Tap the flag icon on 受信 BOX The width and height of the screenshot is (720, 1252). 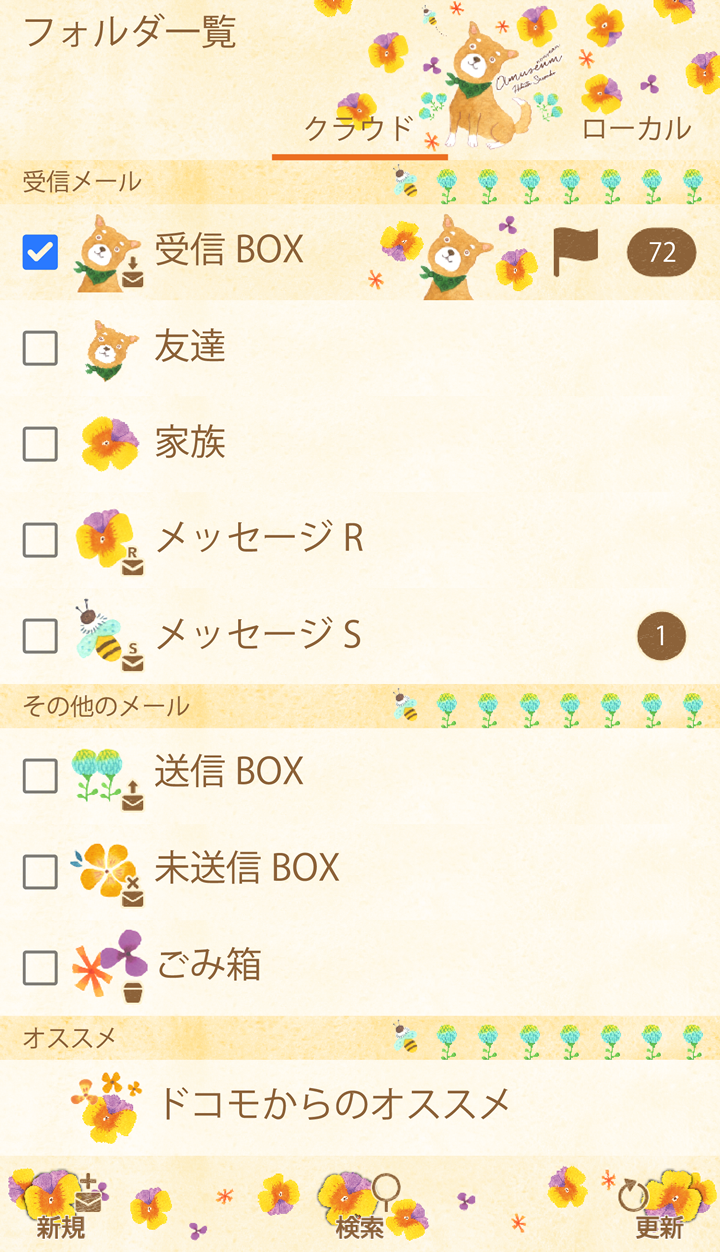click(x=575, y=251)
